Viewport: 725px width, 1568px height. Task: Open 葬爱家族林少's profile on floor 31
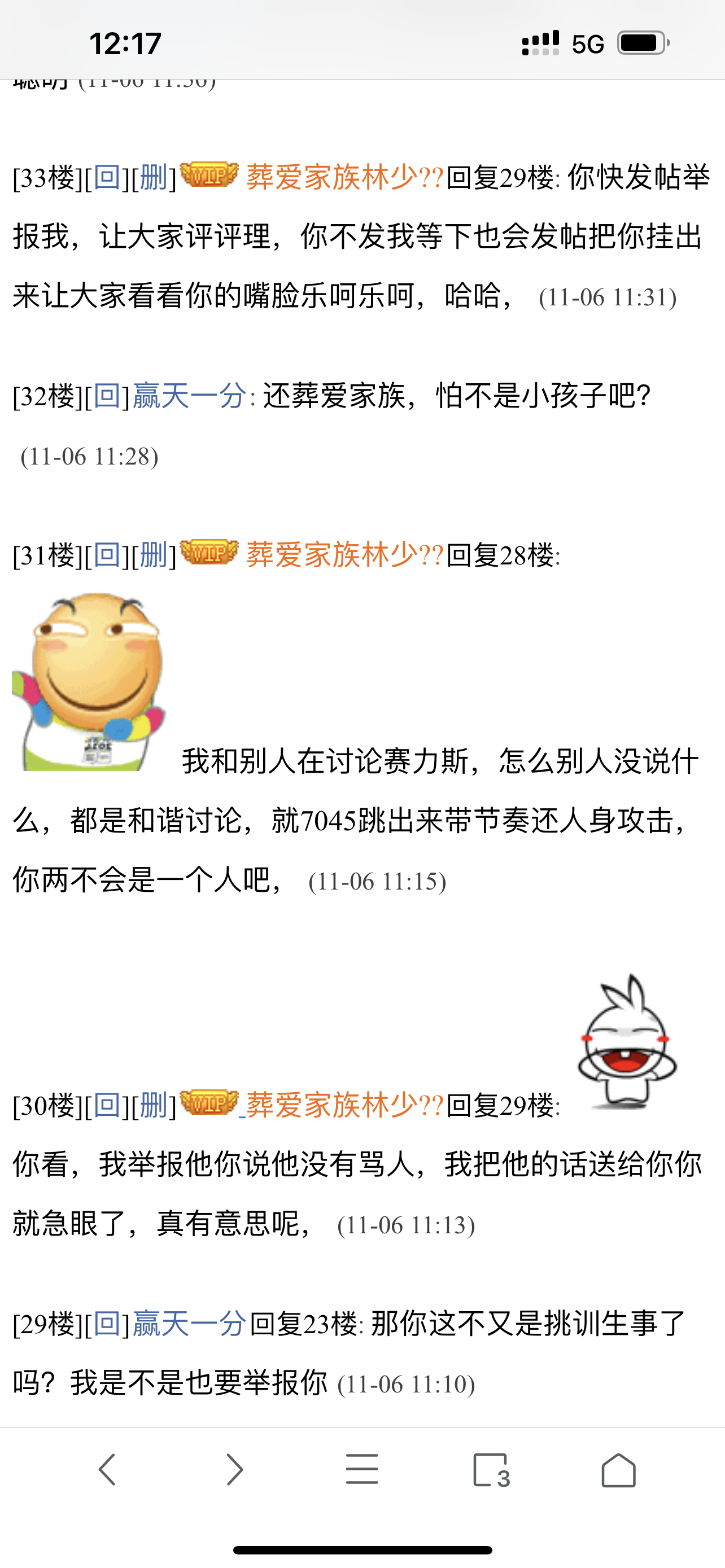345,555
